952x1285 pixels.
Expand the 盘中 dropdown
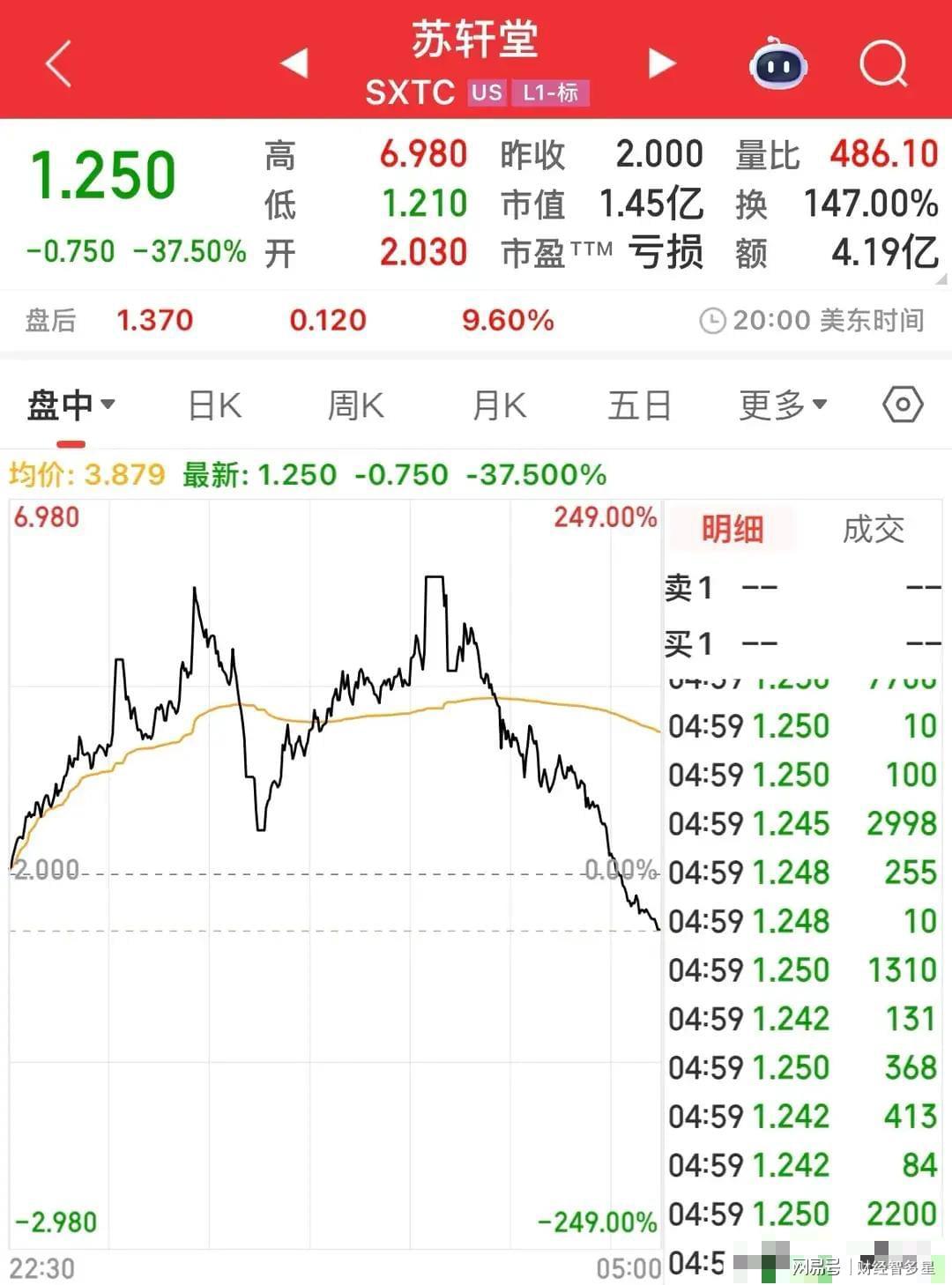[71, 405]
